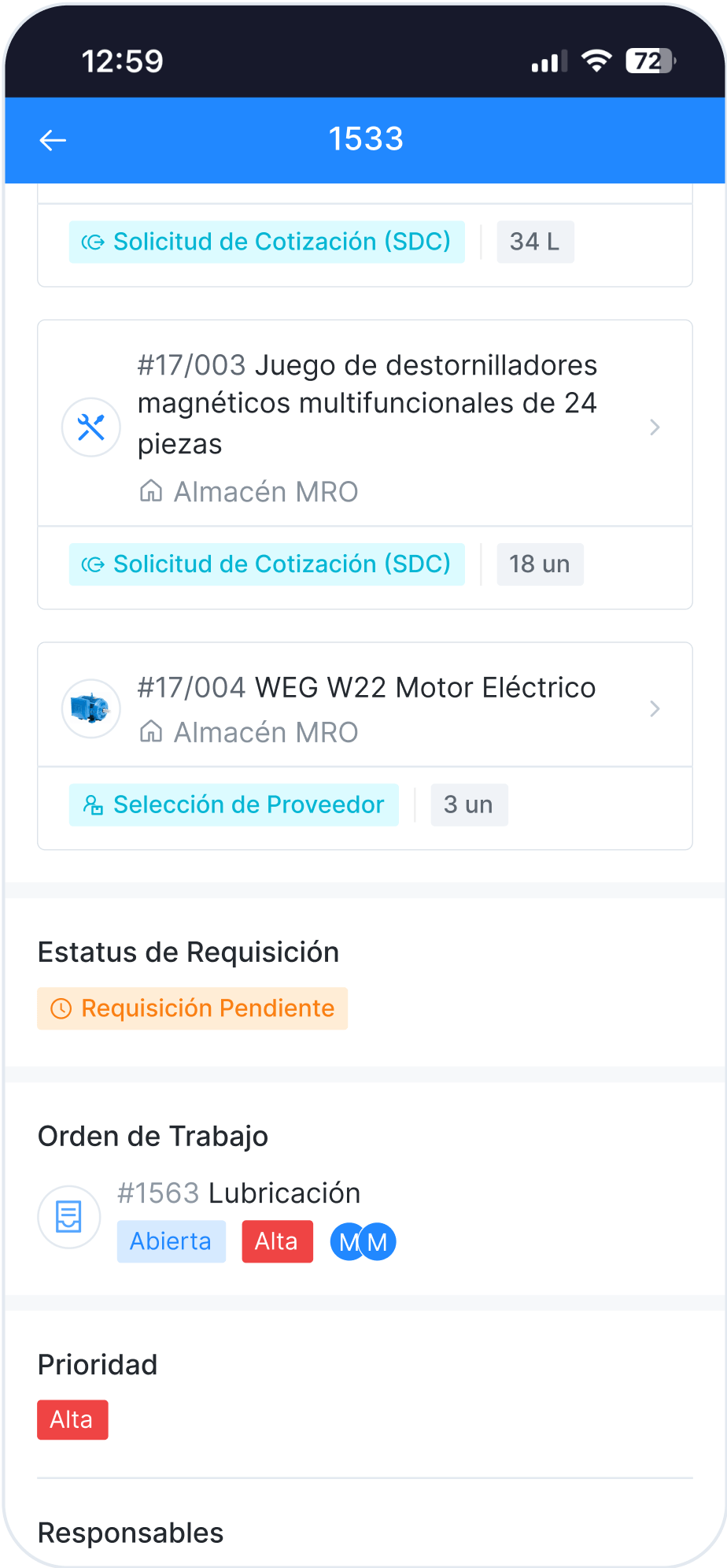Expand the Responsables section
This screenshot has height=1568, width=727.
tap(130, 1532)
